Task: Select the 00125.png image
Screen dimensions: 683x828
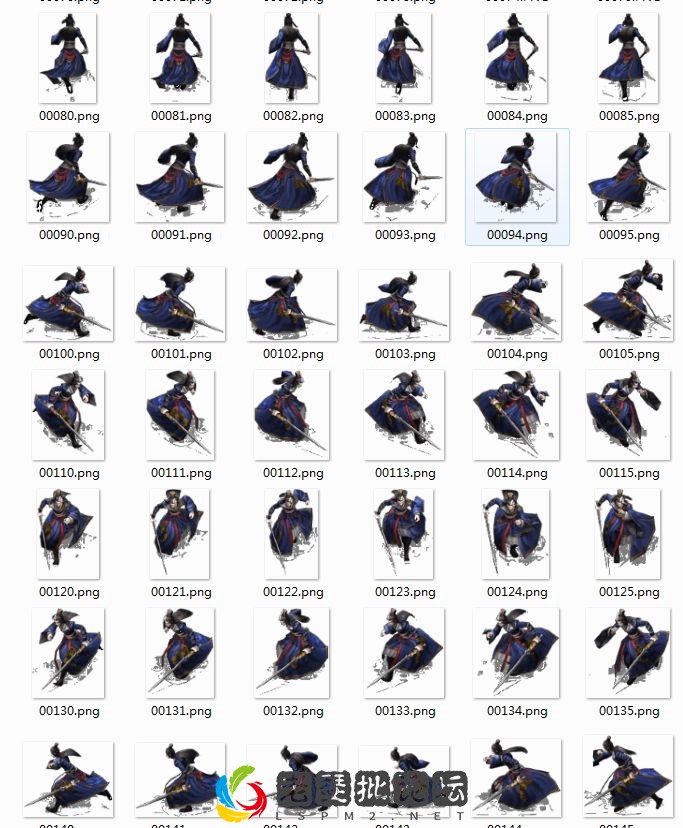Action: (x=628, y=534)
